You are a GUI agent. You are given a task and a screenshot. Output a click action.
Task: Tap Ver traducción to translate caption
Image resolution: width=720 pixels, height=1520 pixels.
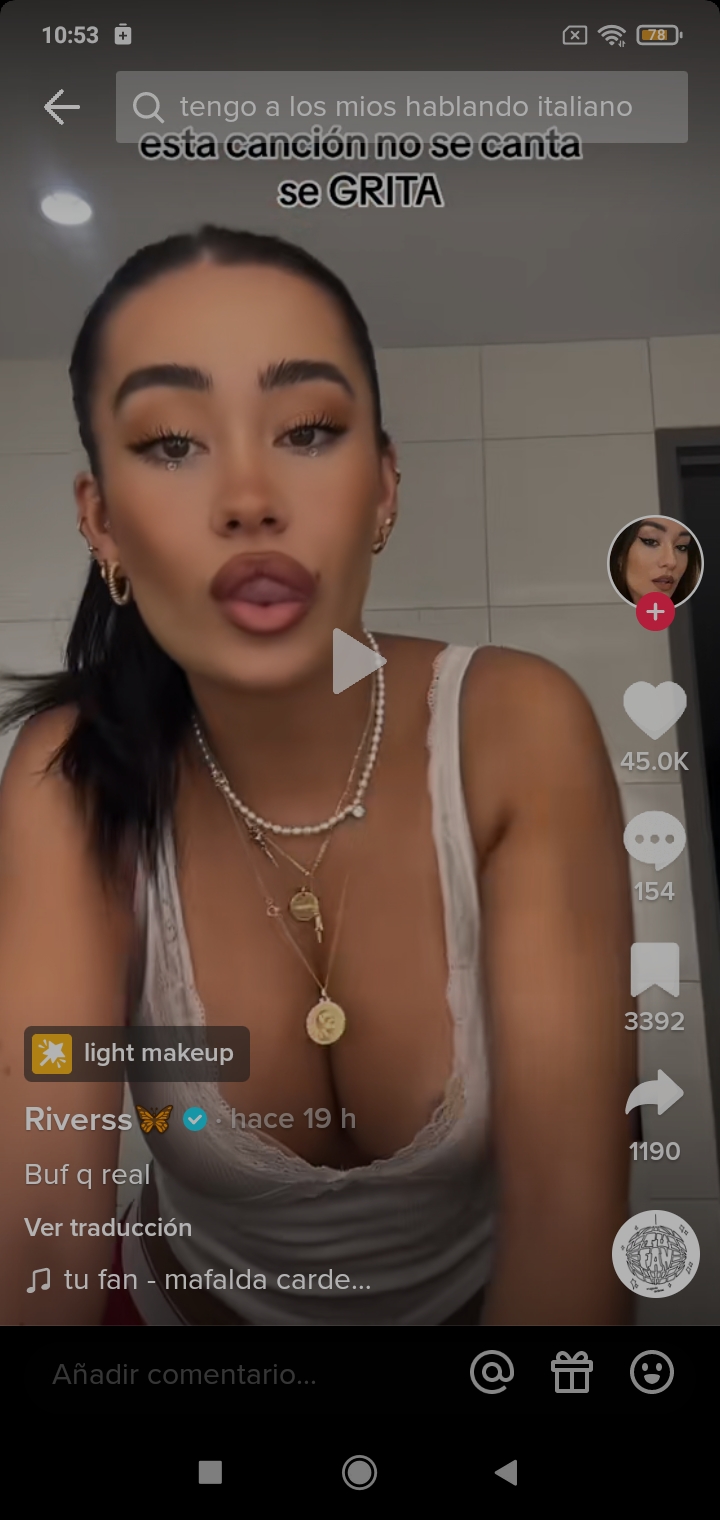point(108,1227)
